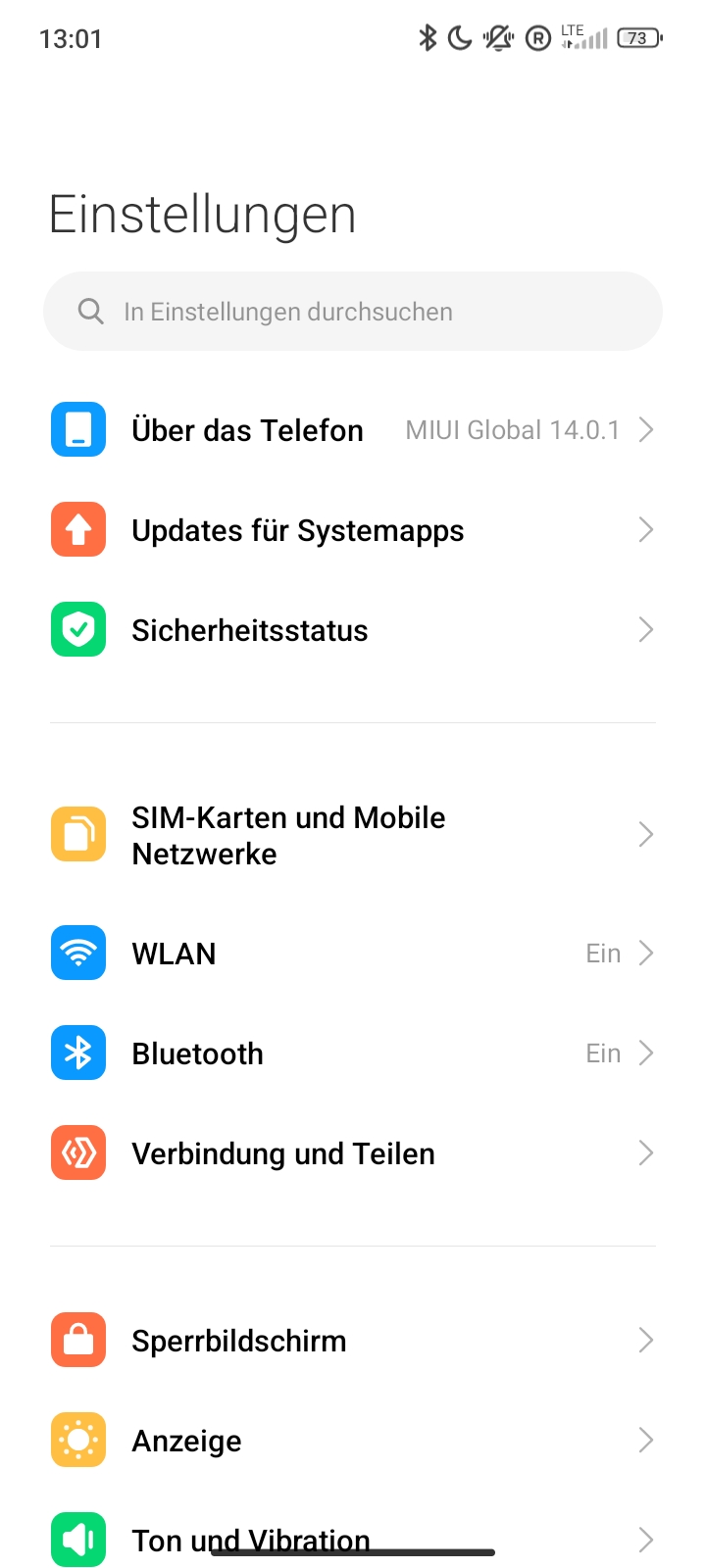Image resolution: width=706 pixels, height=1568 pixels.
Task: Open Sperrbildschirm settings
Action: (x=353, y=1341)
